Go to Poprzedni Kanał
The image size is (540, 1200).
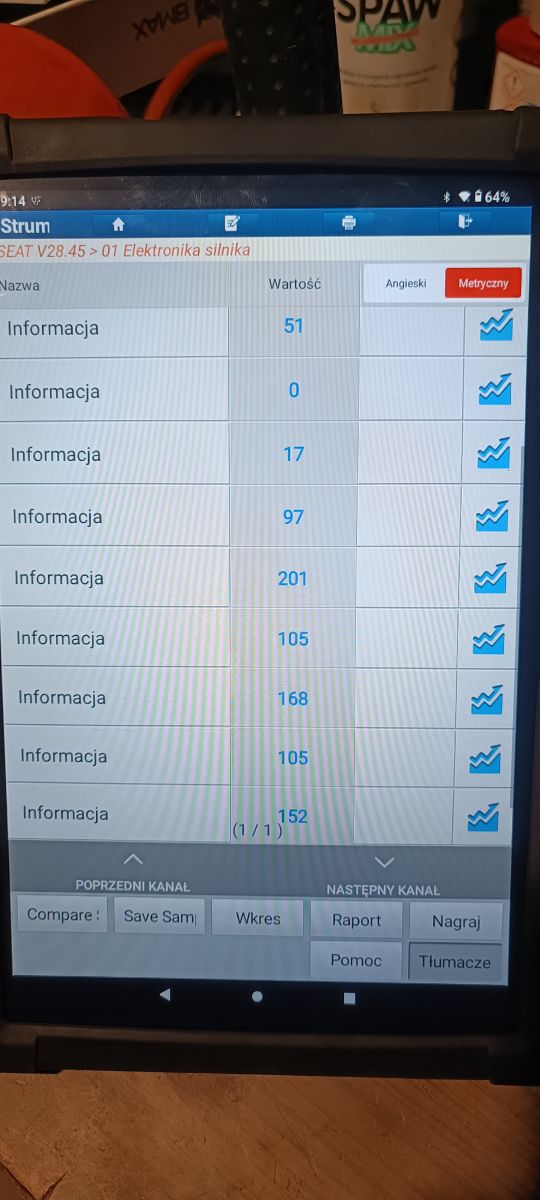(x=132, y=871)
